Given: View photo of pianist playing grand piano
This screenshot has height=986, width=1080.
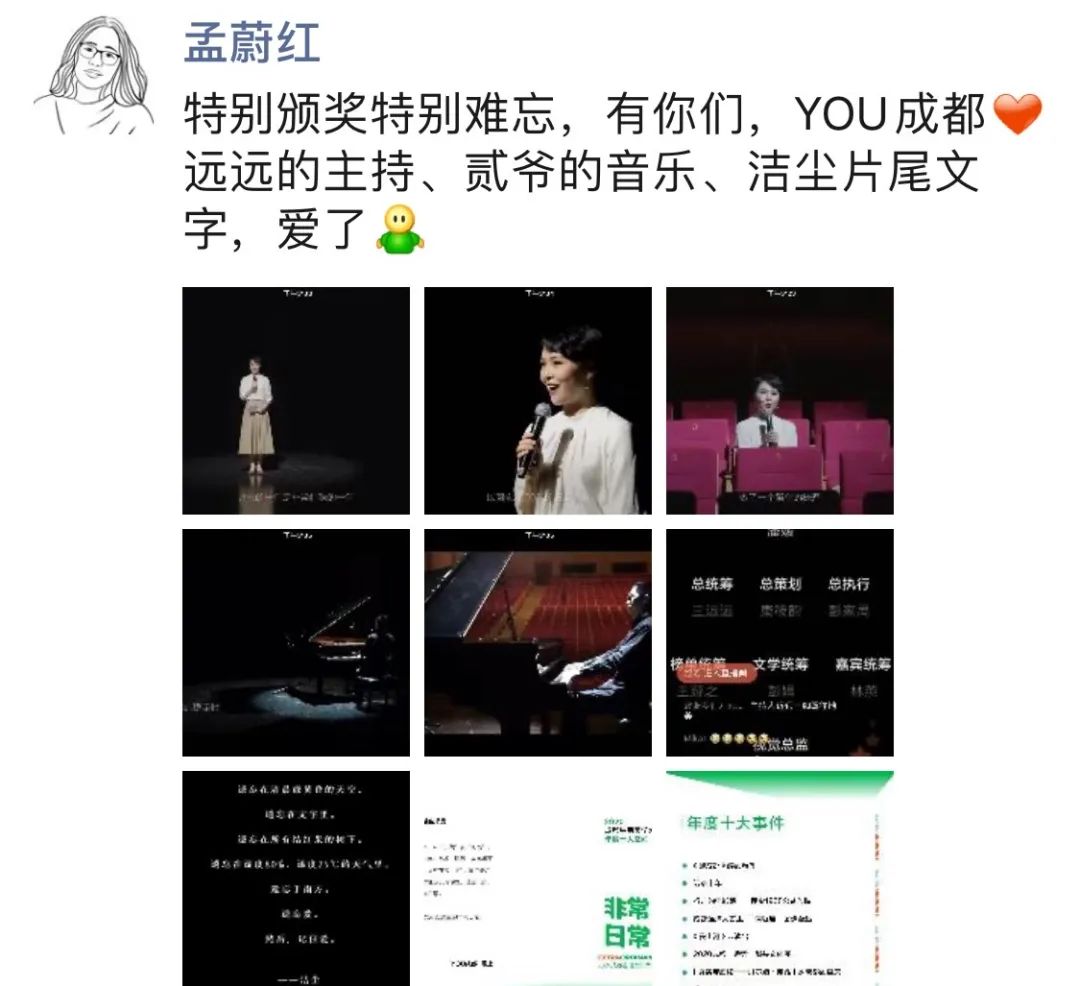Looking at the screenshot, I should 538,642.
